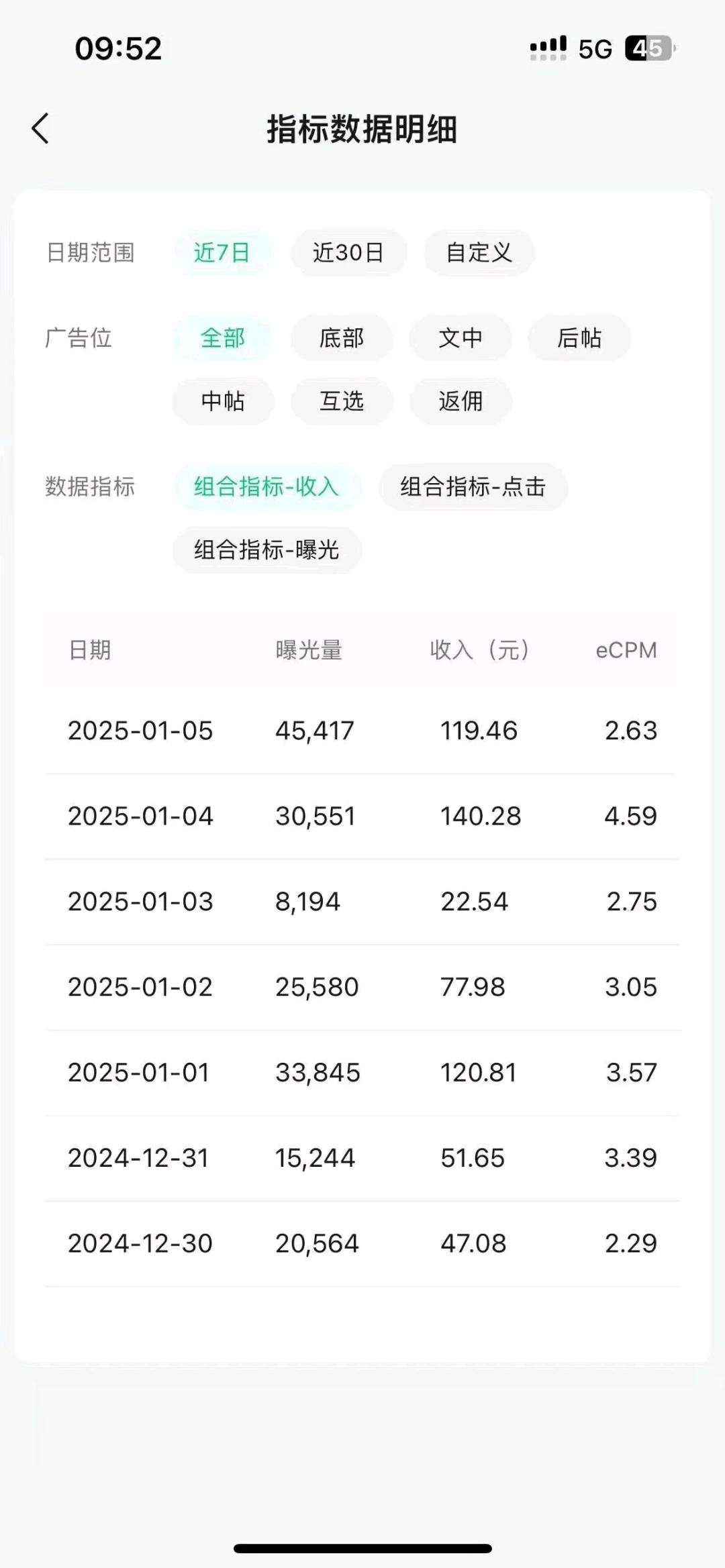This screenshot has height=1568, width=725.
Task: Tap the clock showing 09:52
Action: (118, 50)
